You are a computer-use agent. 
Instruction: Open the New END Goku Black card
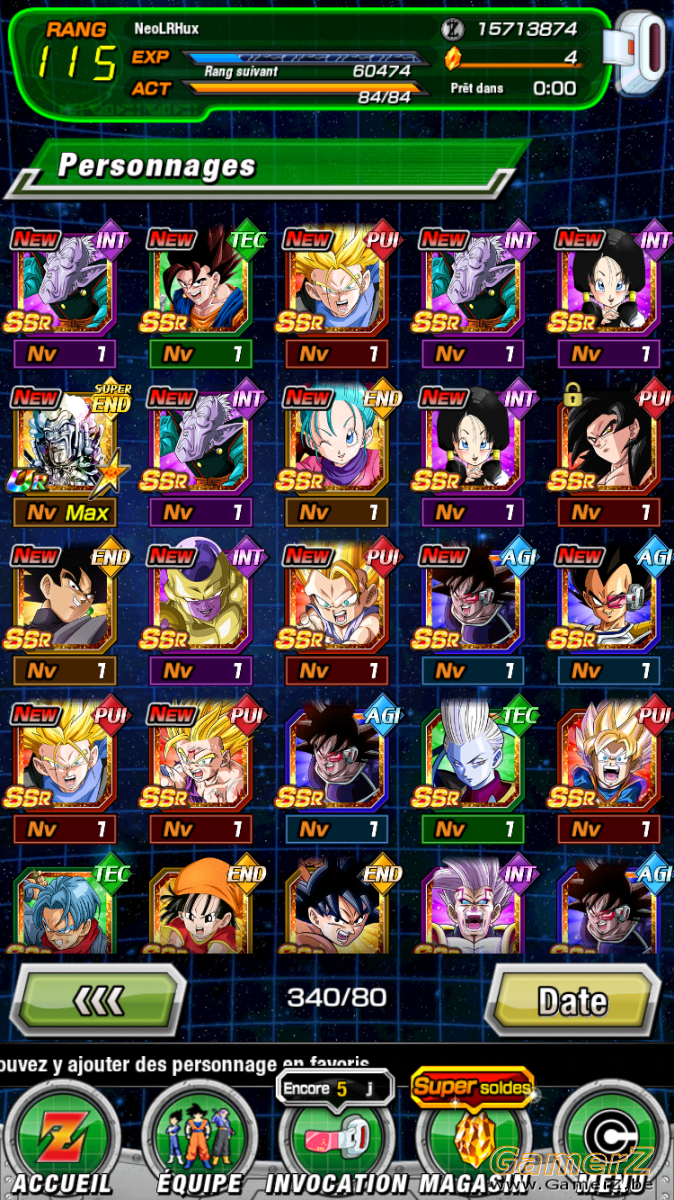point(64,614)
